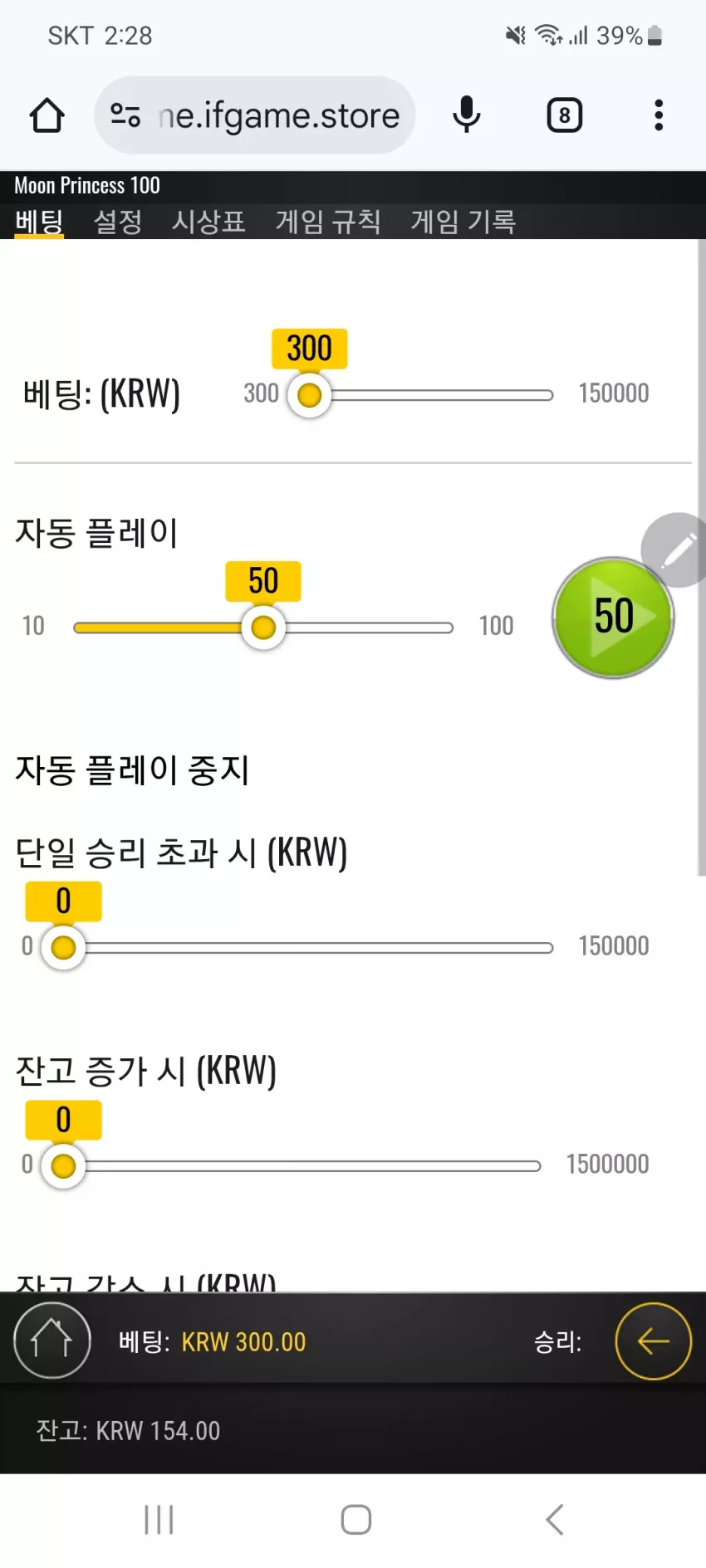Switch to the 시상표 tab
This screenshot has height=1568, width=706.
click(x=208, y=222)
